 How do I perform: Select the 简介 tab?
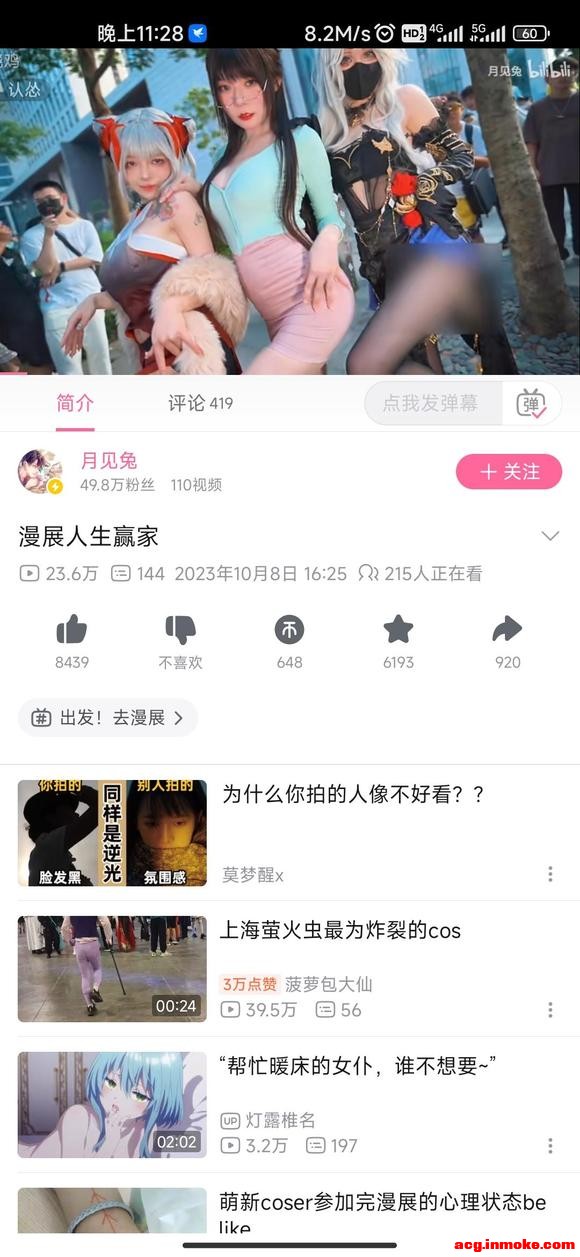pyautogui.click(x=75, y=403)
